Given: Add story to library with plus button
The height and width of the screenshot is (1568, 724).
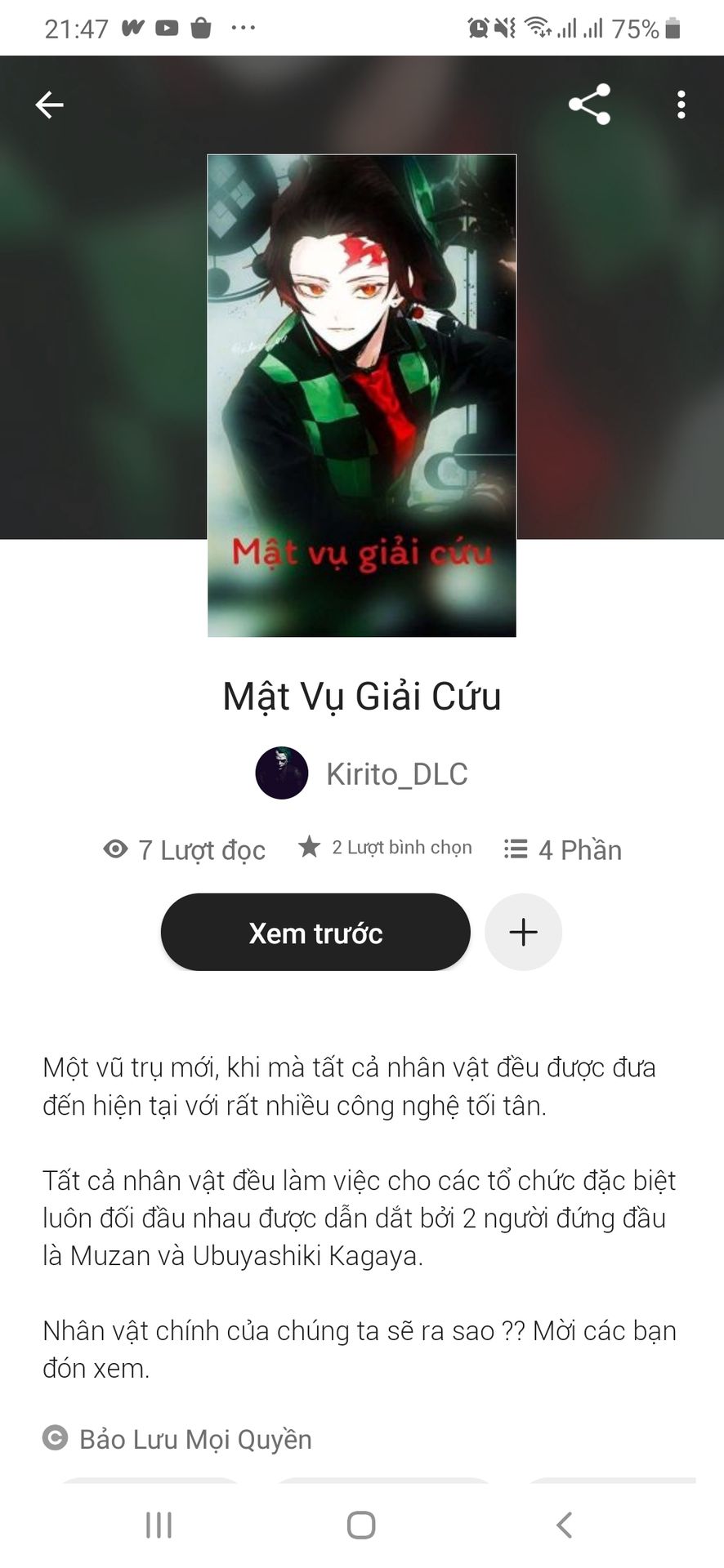Looking at the screenshot, I should point(523,933).
